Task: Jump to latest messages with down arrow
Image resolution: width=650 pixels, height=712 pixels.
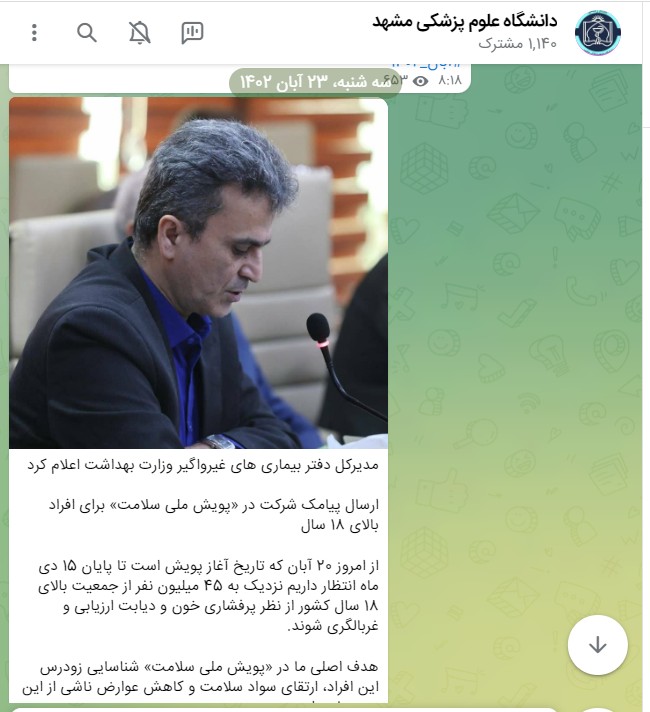Action: (597, 645)
